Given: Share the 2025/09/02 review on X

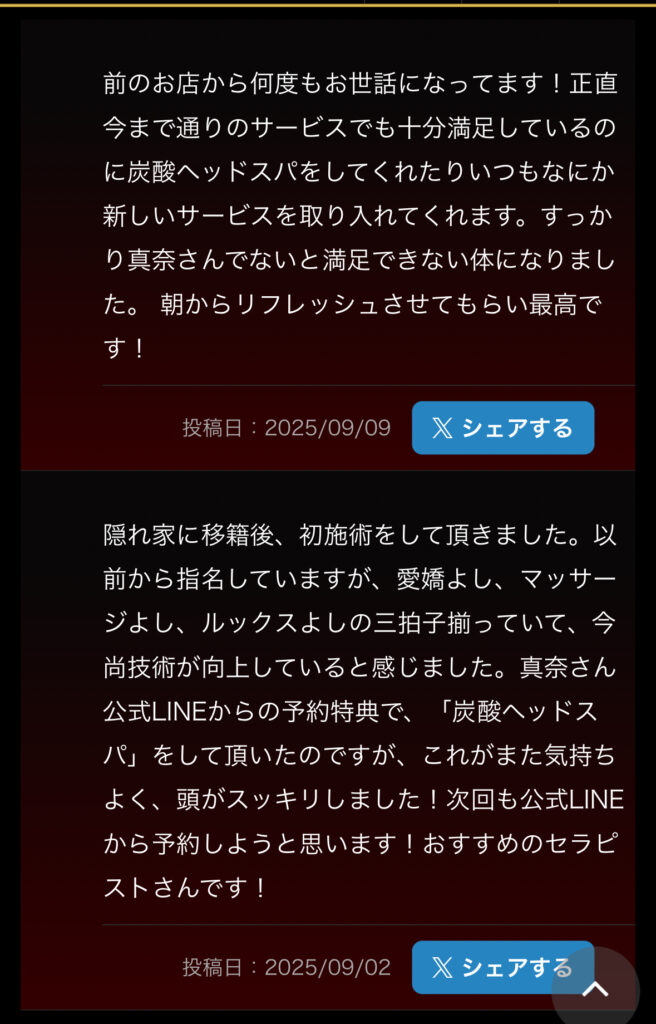Looking at the screenshot, I should click(490, 967).
